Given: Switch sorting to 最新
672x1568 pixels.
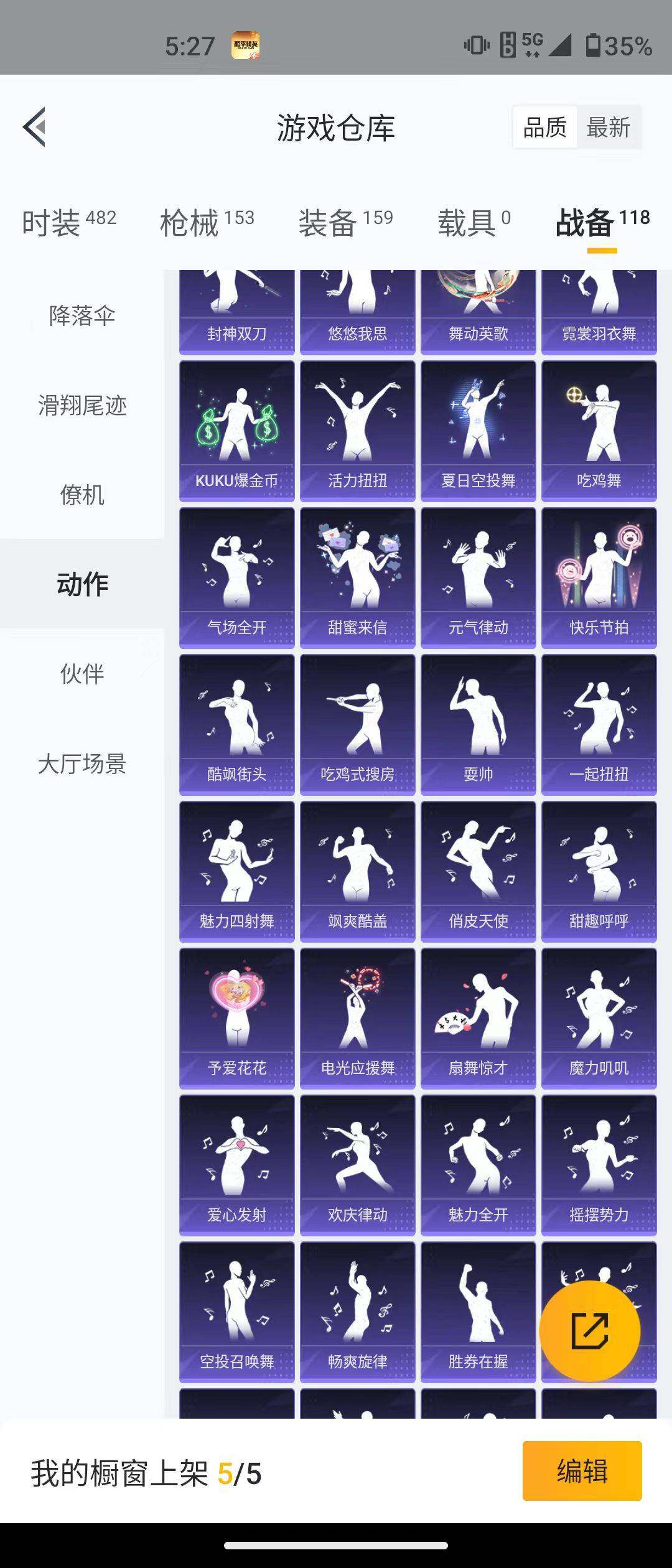Looking at the screenshot, I should (609, 128).
